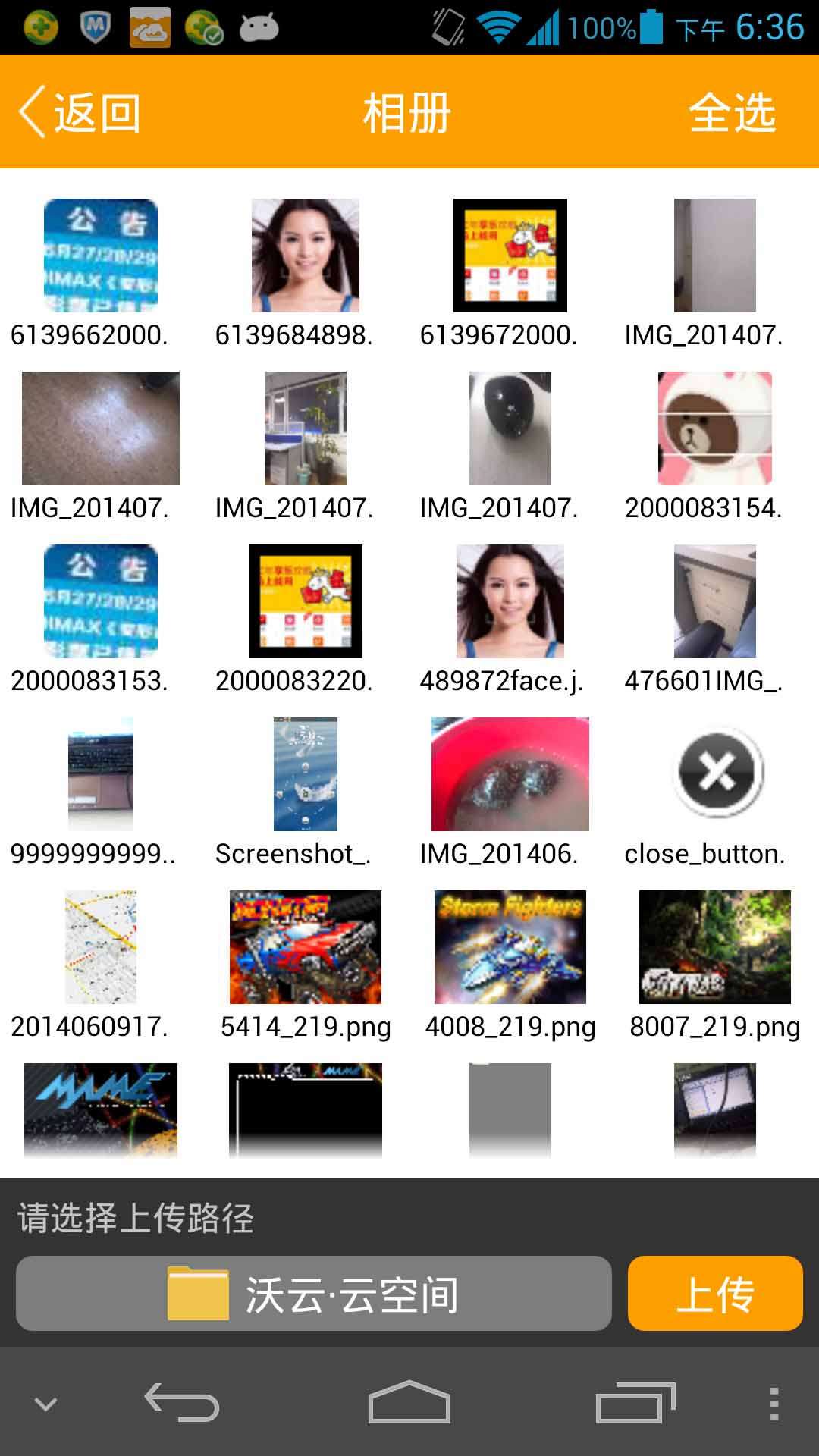
Task: Select the map image 2014060917
Action: 100,947
